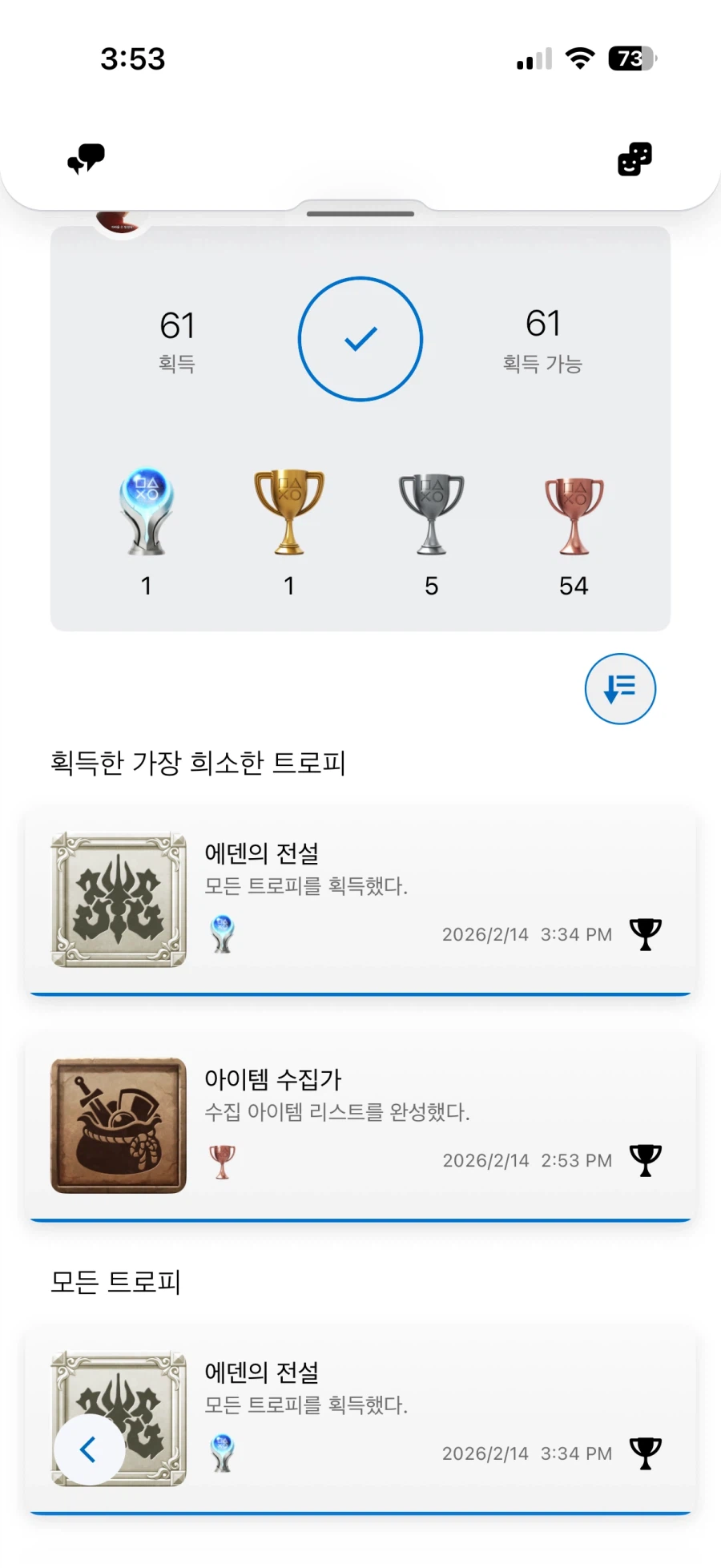This screenshot has height=1568, width=721.
Task: Select the 모든 트로피 section header
Action: [115, 1282]
